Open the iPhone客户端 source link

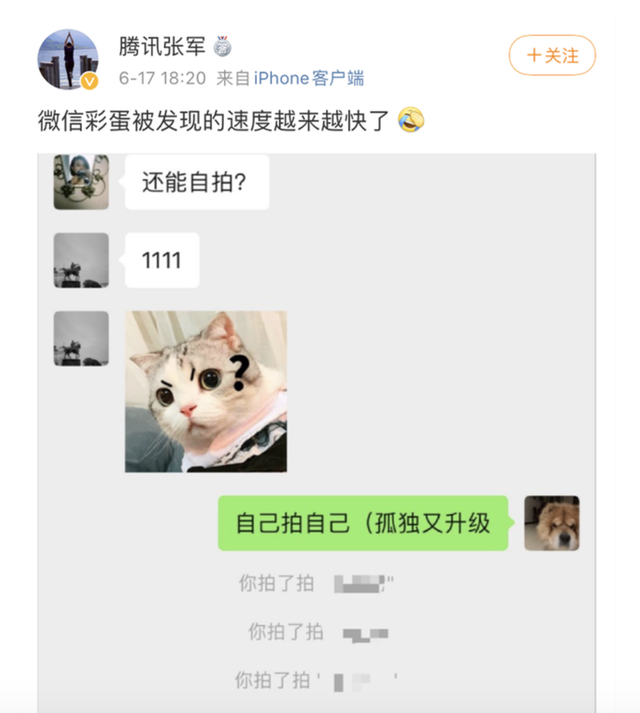tap(309, 77)
